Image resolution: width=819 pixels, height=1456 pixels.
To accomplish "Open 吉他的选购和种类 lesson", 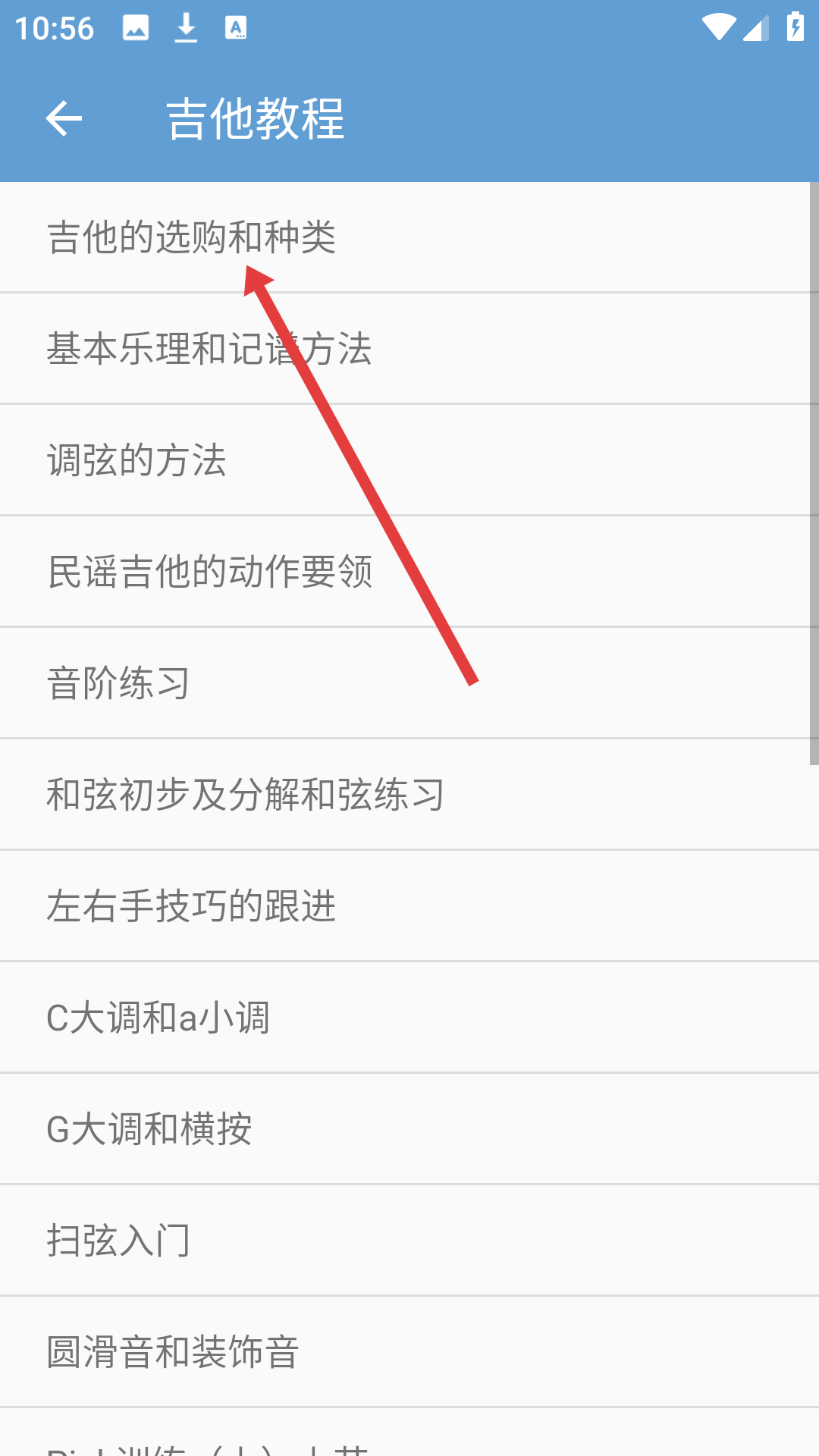I will (409, 237).
